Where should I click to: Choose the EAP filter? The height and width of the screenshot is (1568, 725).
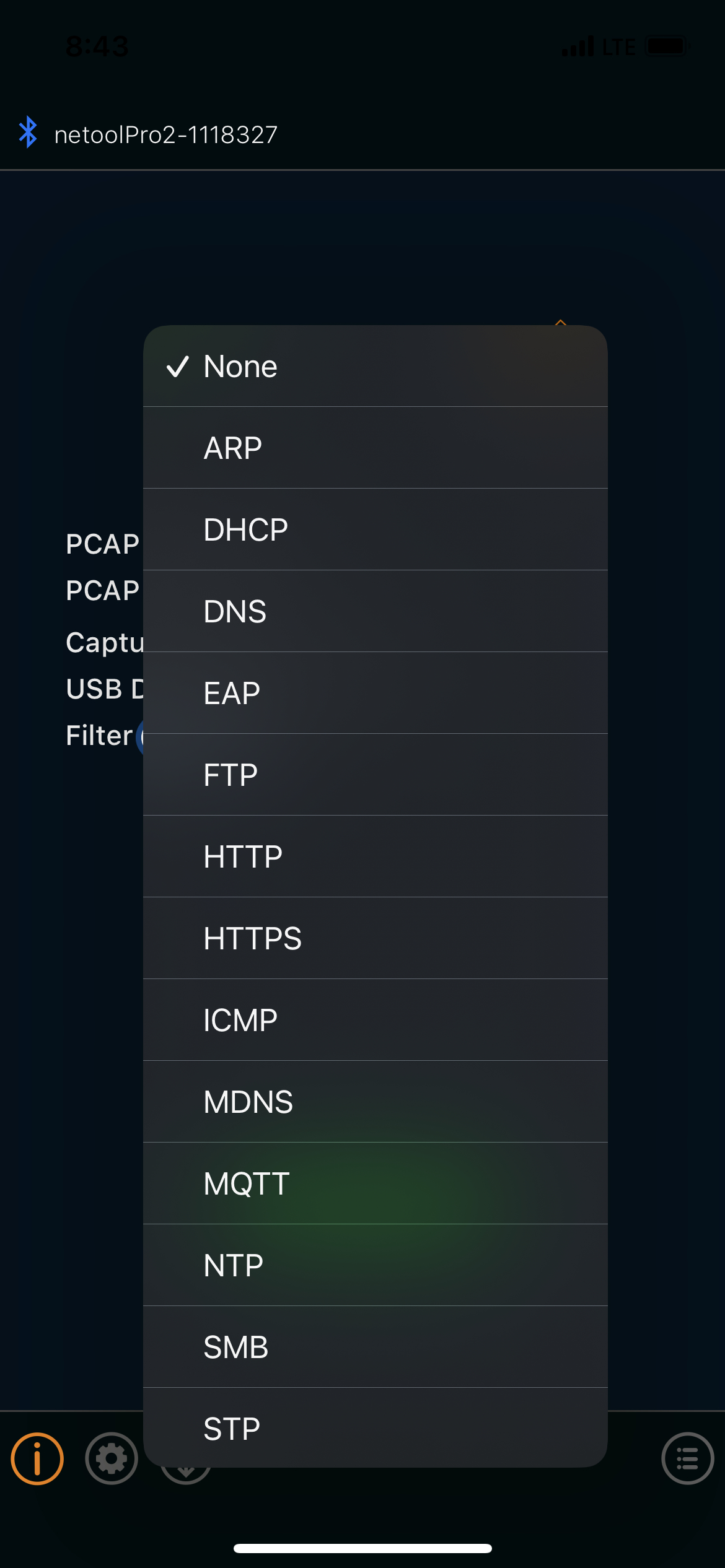[x=374, y=693]
